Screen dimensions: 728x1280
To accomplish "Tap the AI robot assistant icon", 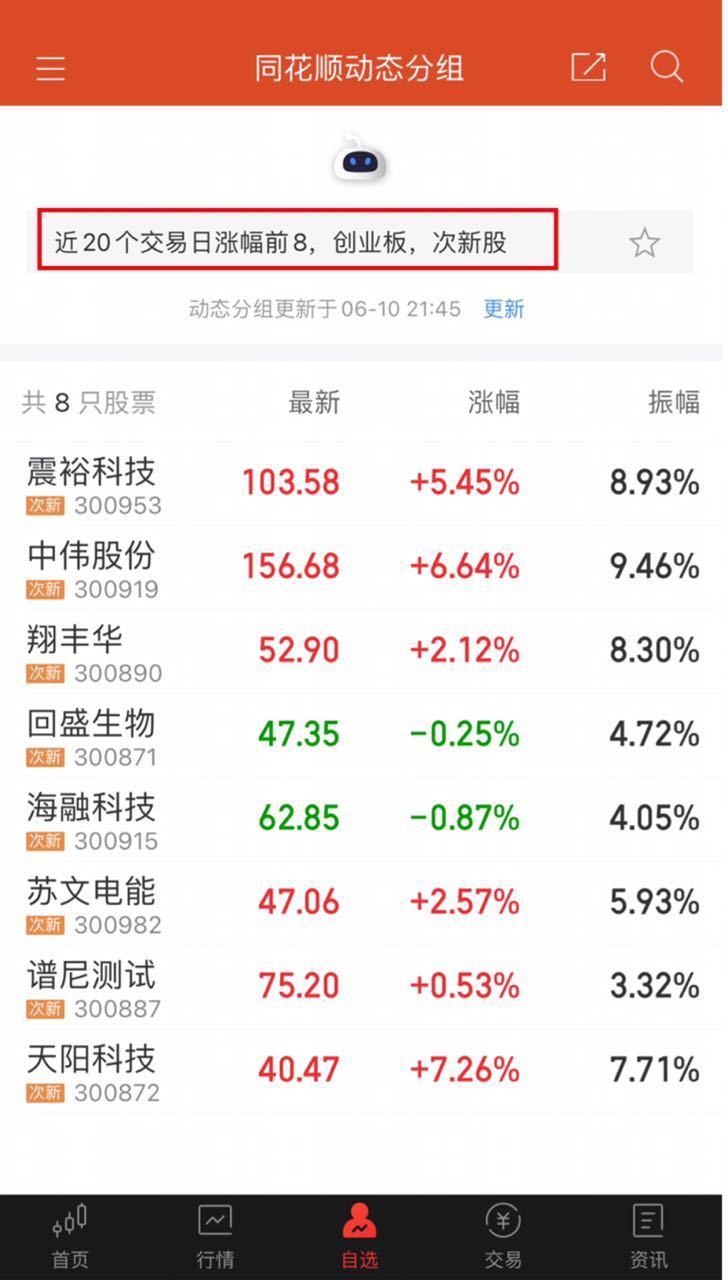I will coord(360,160).
